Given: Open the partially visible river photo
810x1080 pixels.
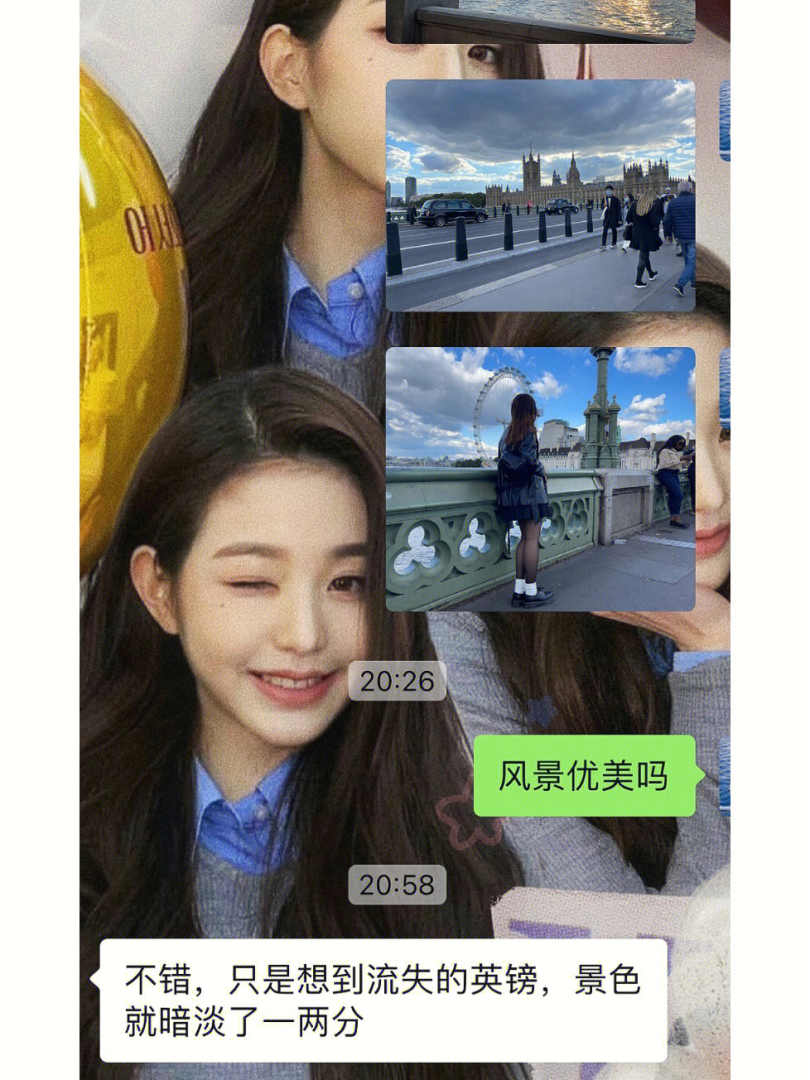Looking at the screenshot, I should tap(540, 20).
